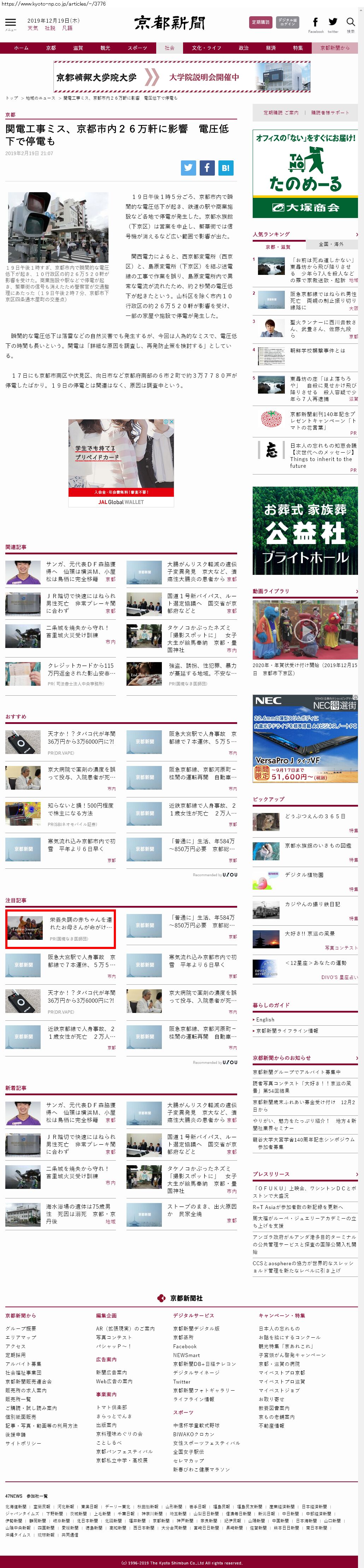Bookmark article with Hatena B! button
The height and width of the screenshot is (1568, 364).
pyautogui.click(x=225, y=168)
